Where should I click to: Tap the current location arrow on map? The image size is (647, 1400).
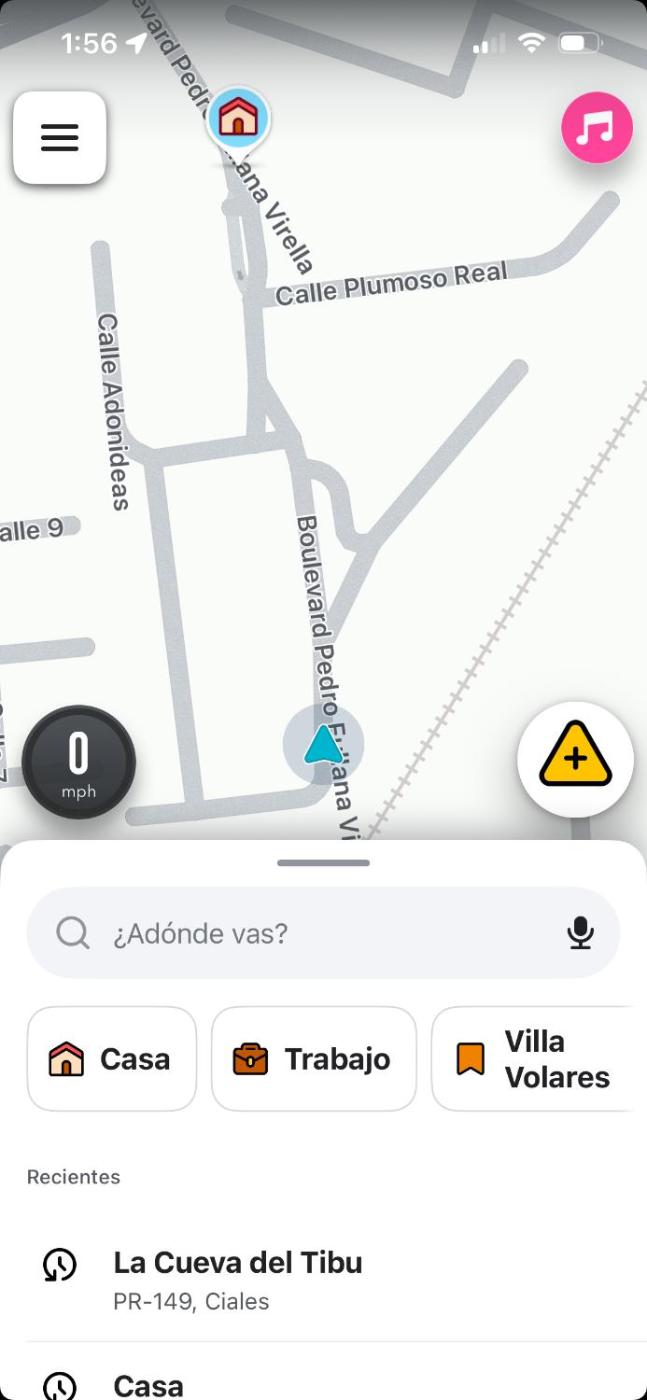click(323, 745)
